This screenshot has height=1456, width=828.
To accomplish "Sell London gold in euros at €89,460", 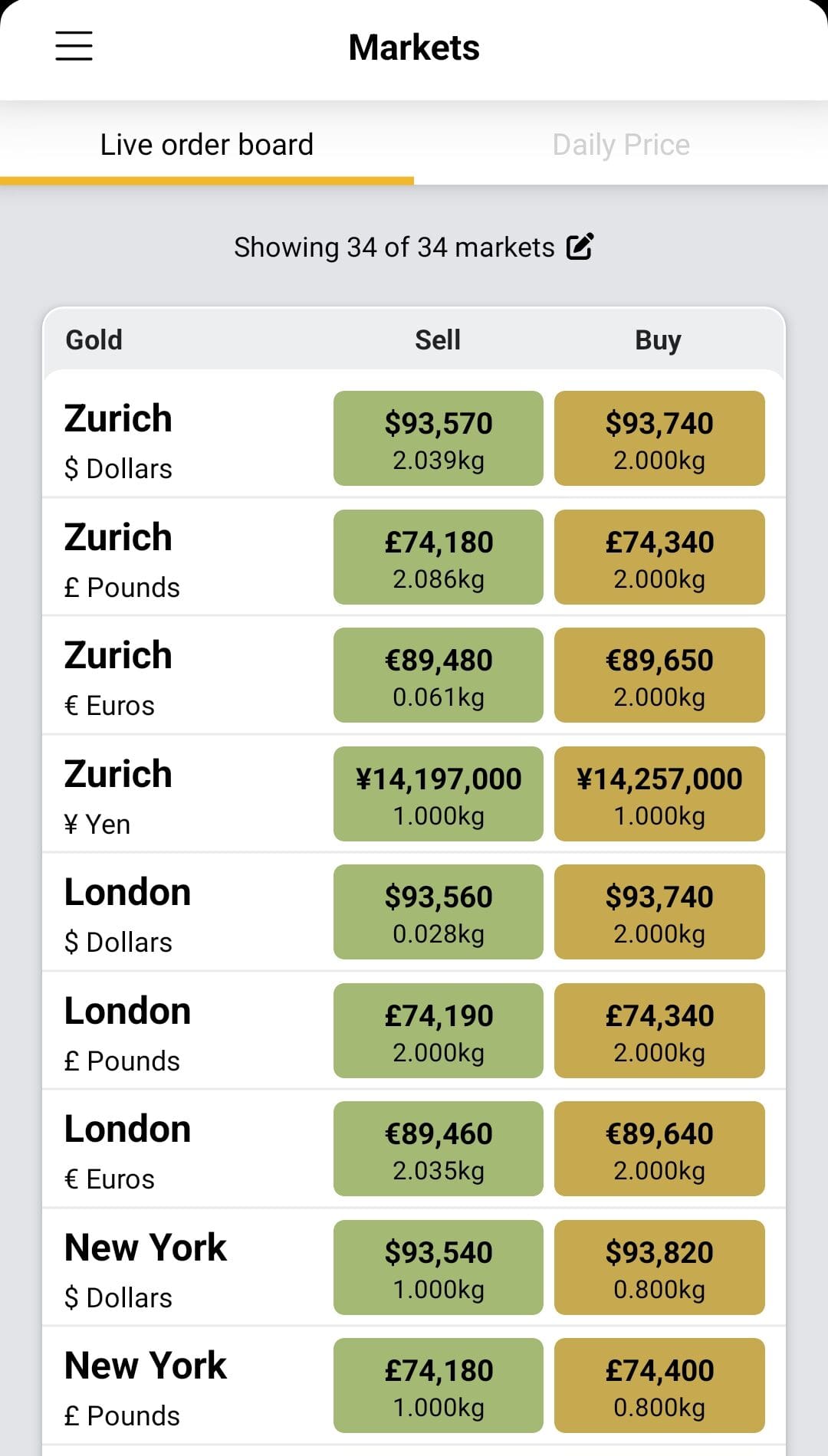I will pyautogui.click(x=438, y=1149).
